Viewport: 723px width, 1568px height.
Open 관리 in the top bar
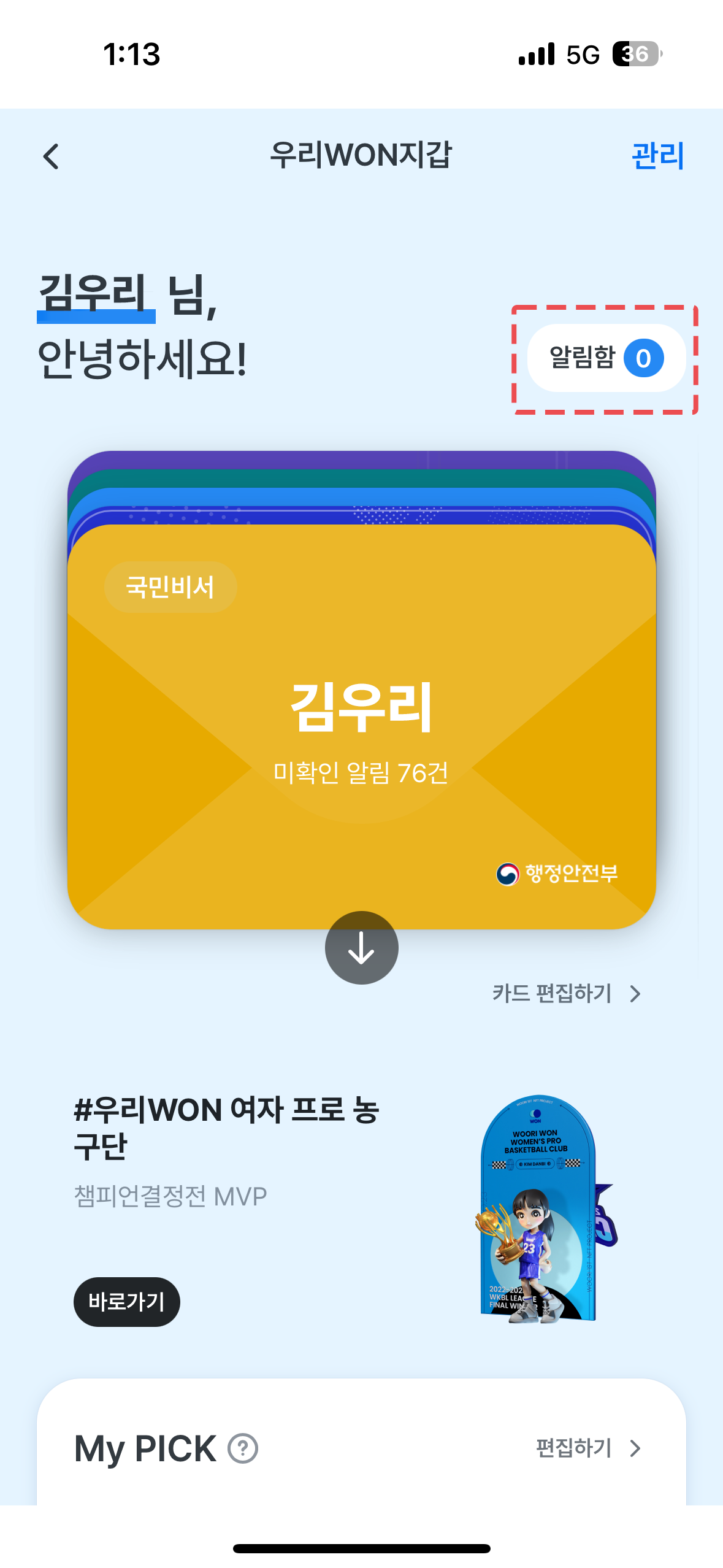pos(657,156)
